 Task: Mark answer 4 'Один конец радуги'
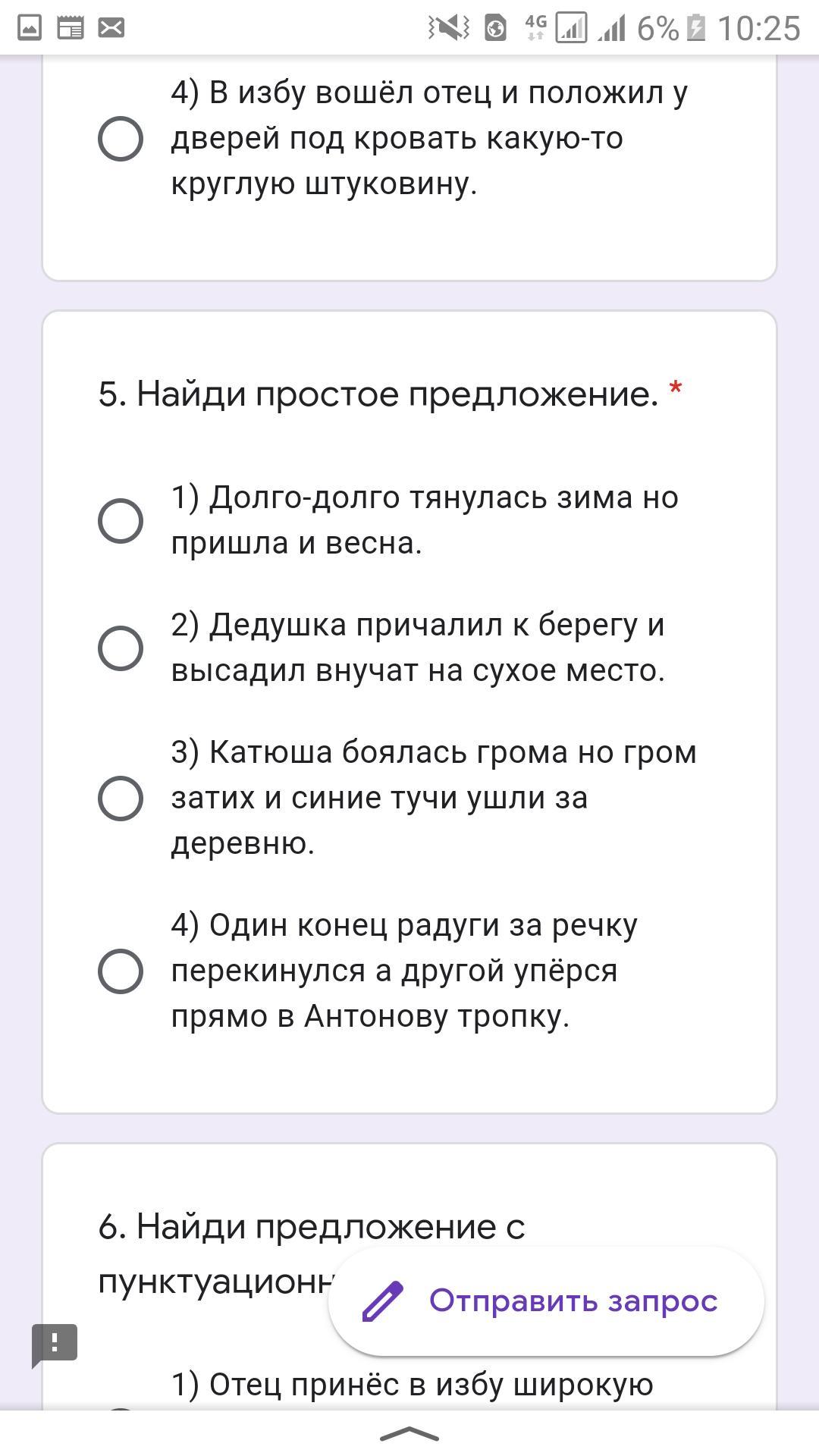[121, 971]
